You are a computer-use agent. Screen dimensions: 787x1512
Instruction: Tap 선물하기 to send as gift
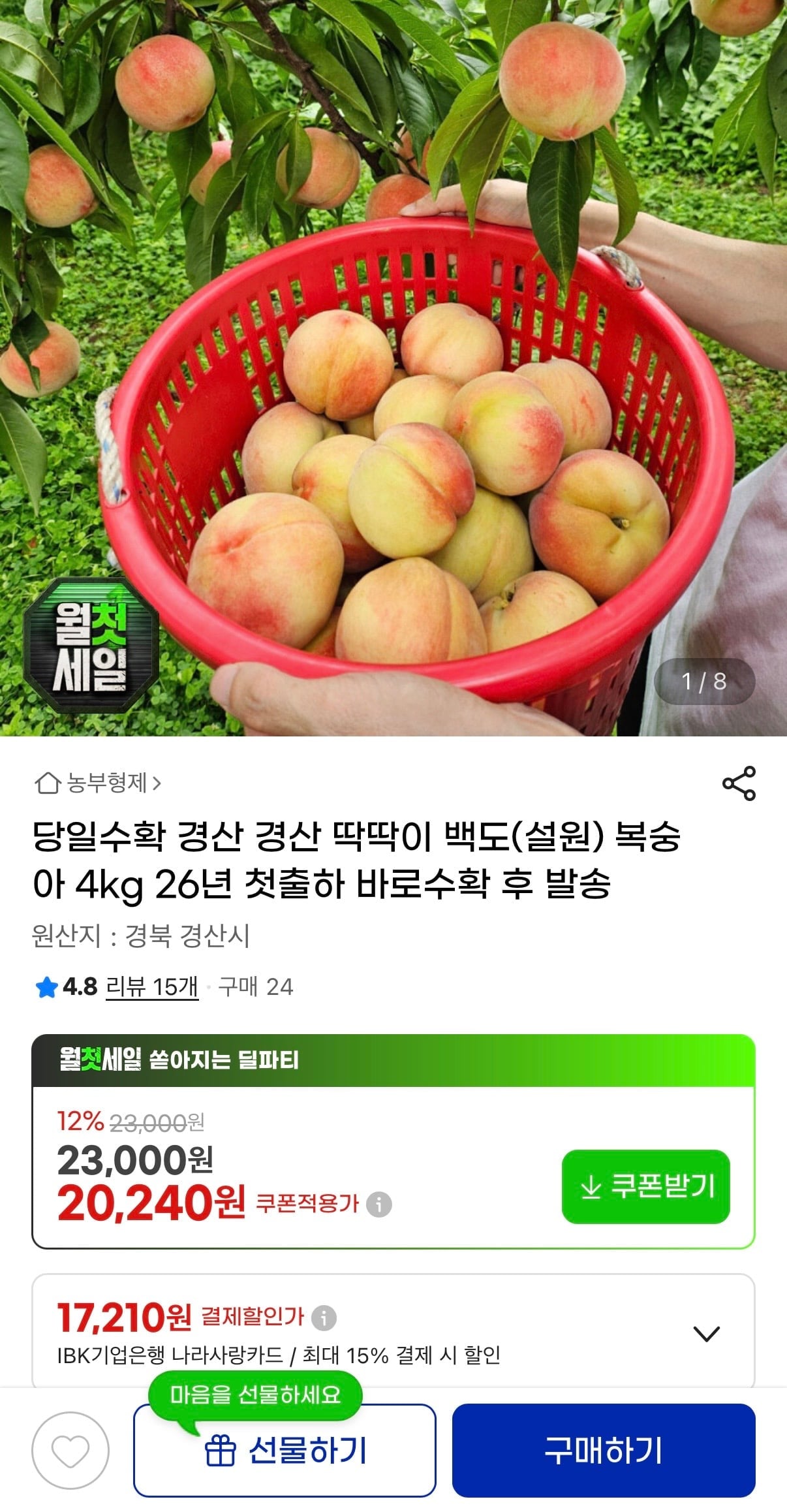(285, 1450)
